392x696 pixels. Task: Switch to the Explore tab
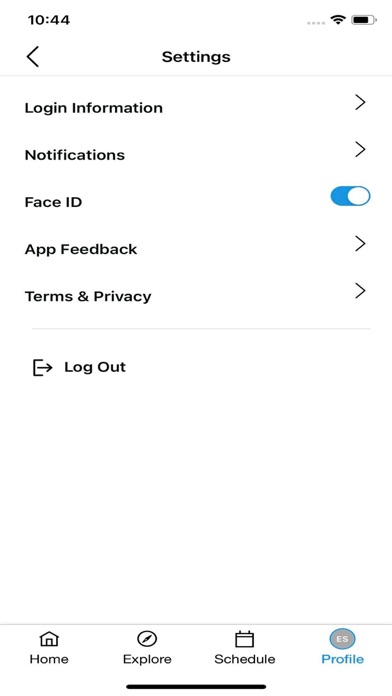(x=147, y=648)
